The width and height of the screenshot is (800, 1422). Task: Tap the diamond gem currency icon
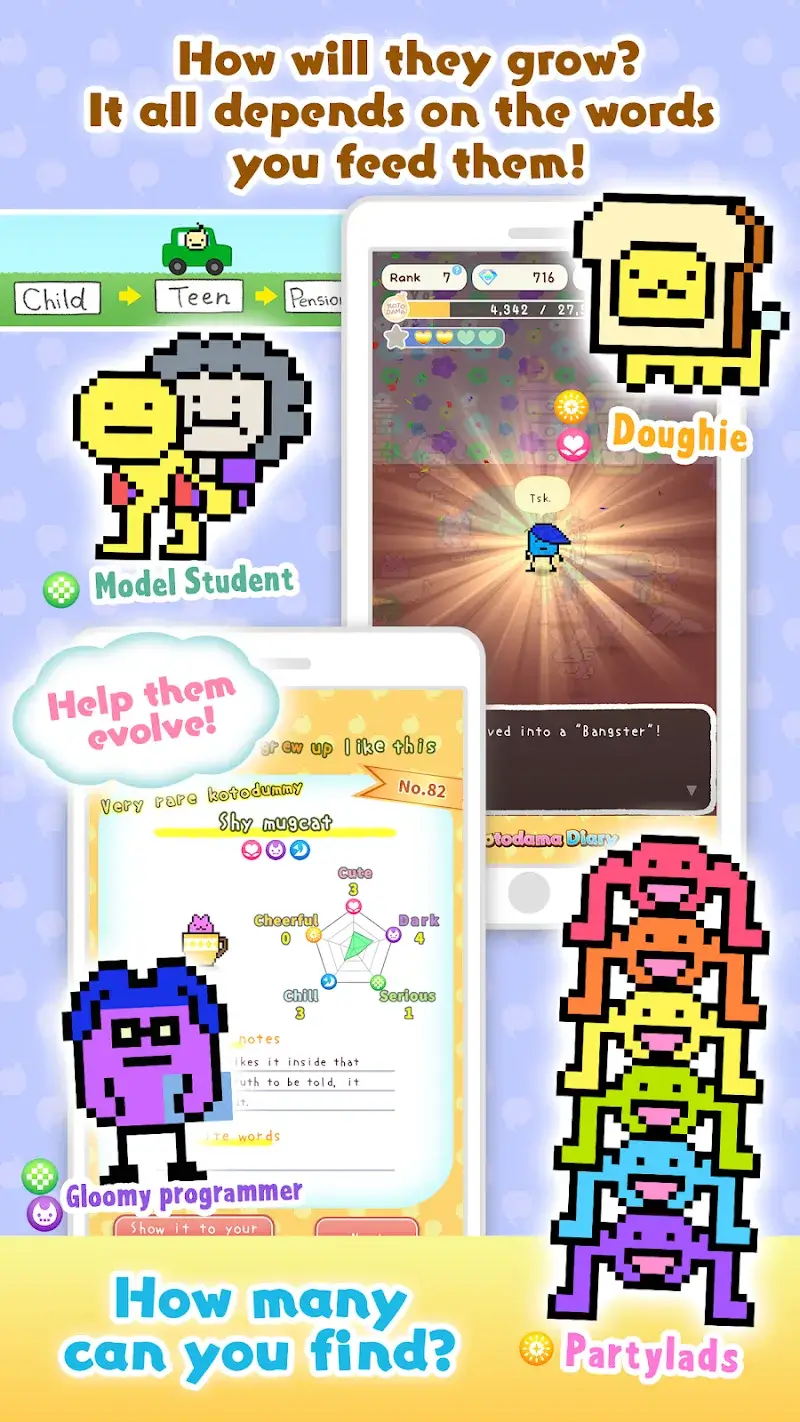coord(485,275)
